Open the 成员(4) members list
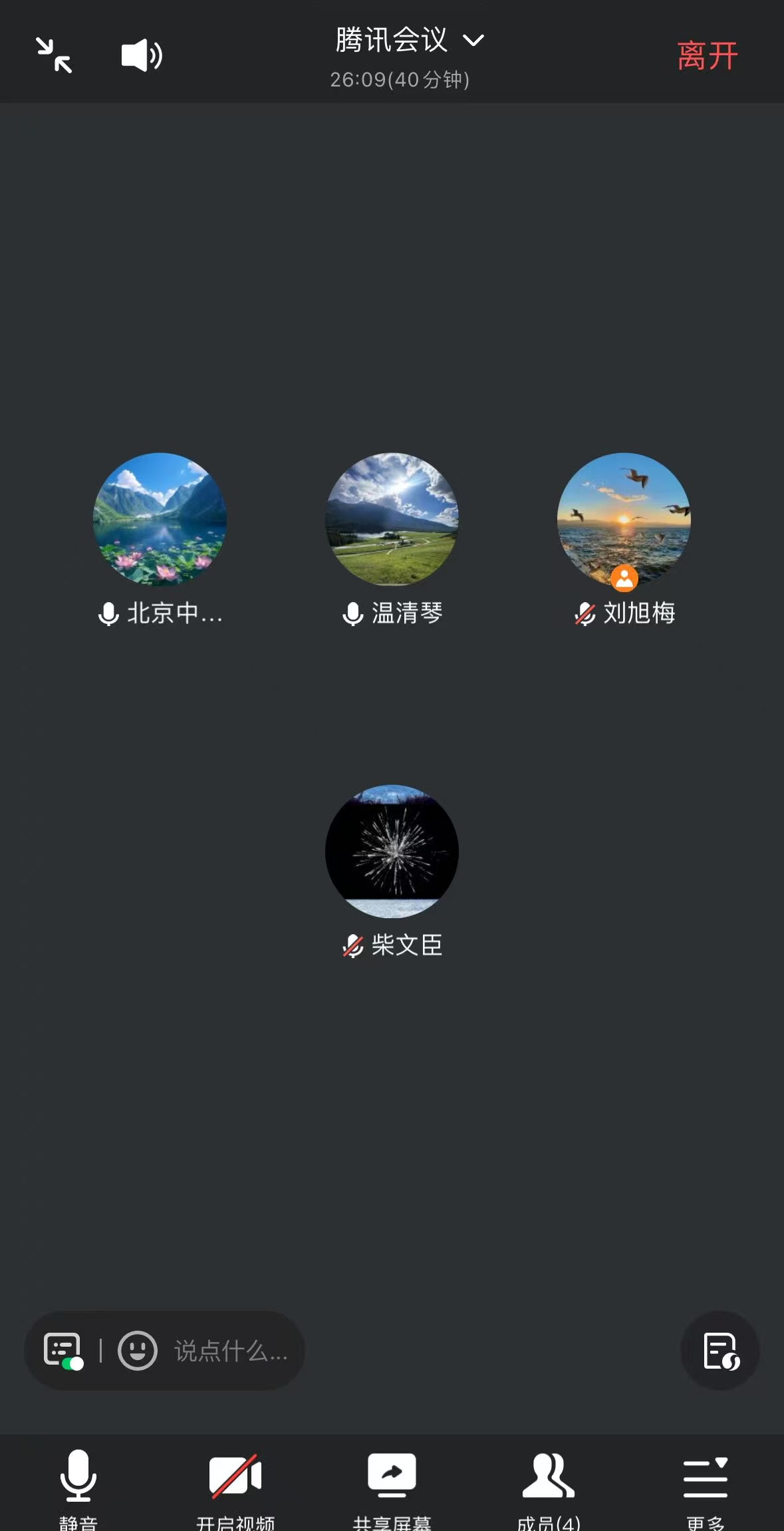Screen dimensions: 784x1531 coord(549,1485)
